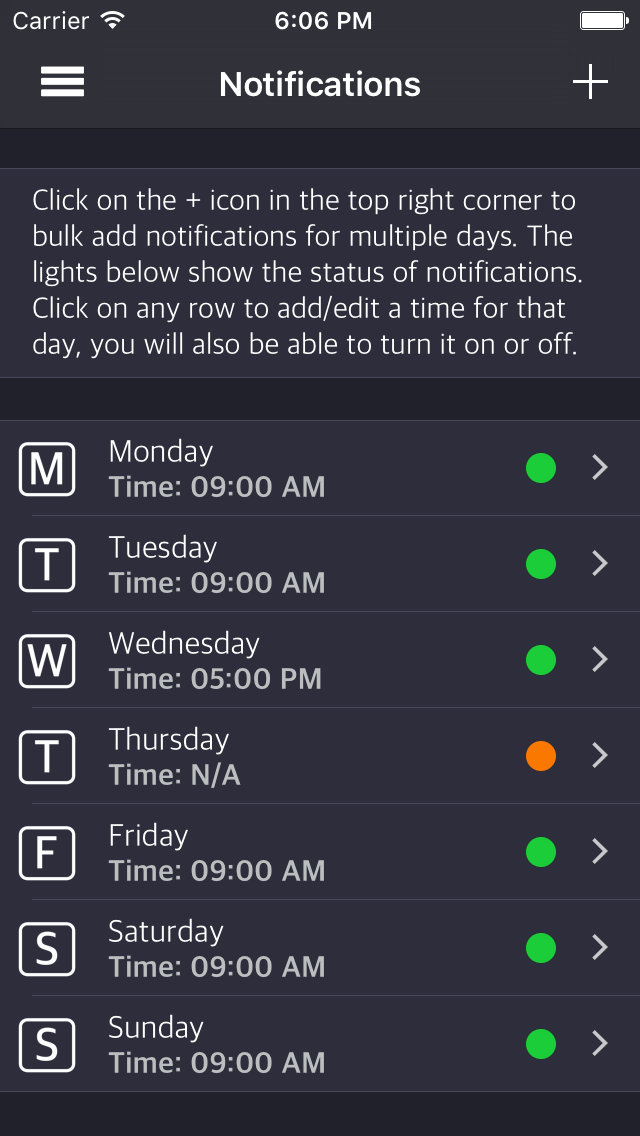Choose the Sunday notification row
This screenshot has height=1136, width=640.
pyautogui.click(x=320, y=1044)
